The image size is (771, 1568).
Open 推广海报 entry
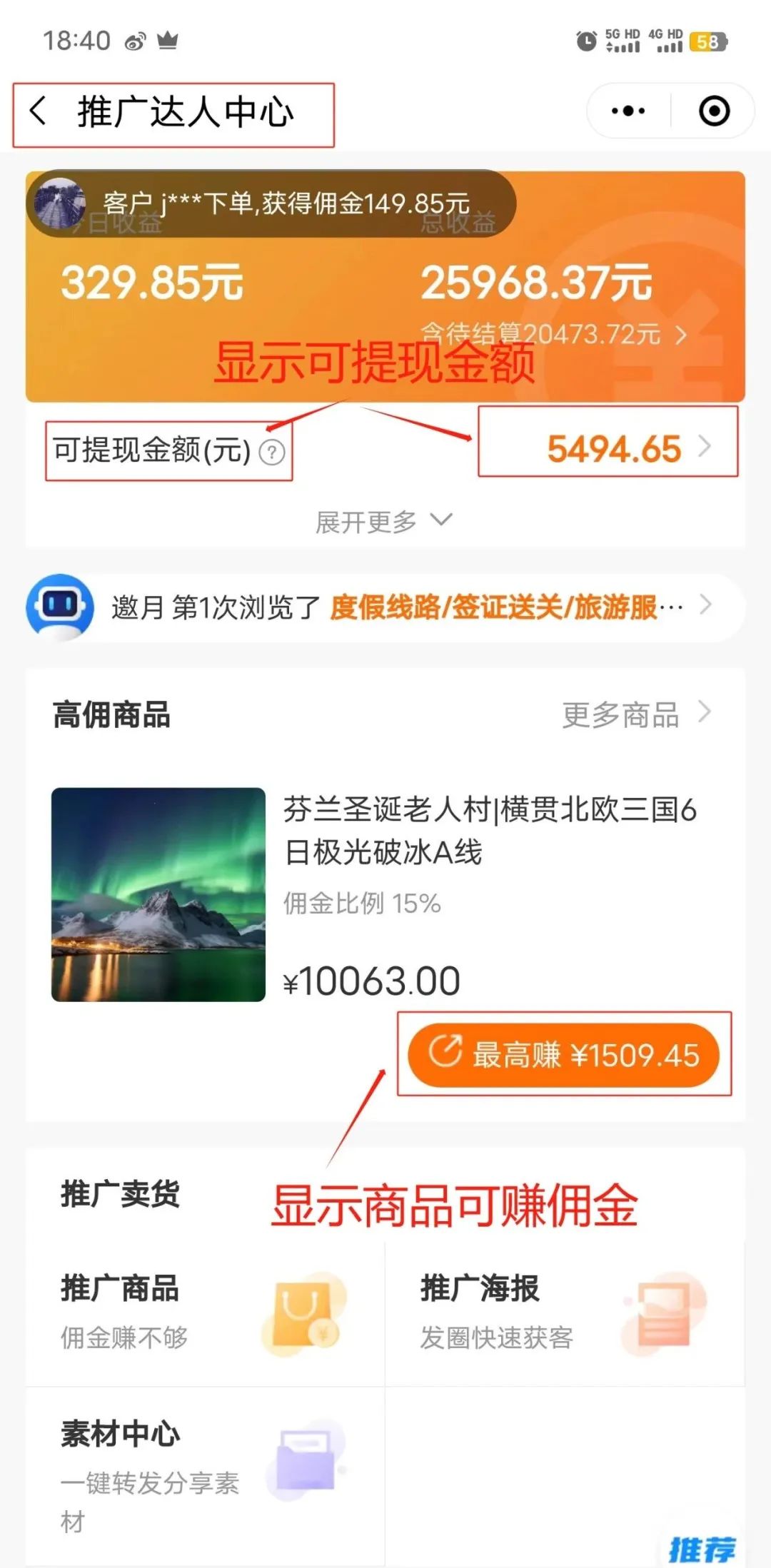tap(564, 1313)
